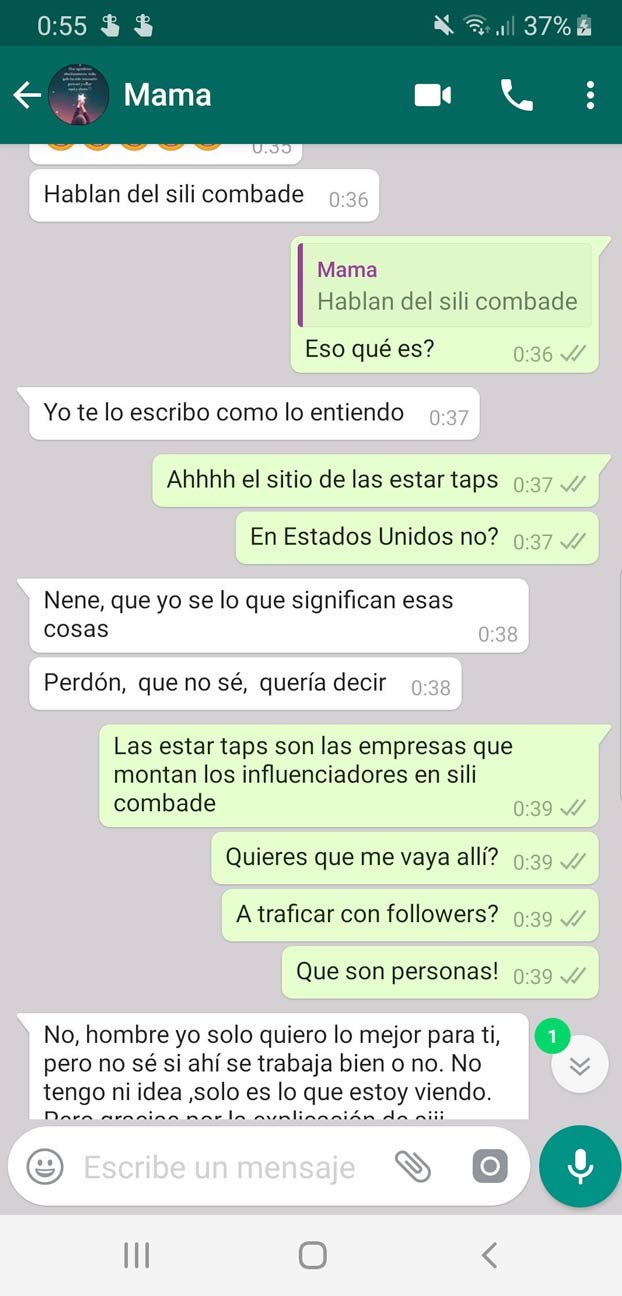Attach a file with the paperclip
The width and height of the screenshot is (622, 1296).
click(412, 1166)
